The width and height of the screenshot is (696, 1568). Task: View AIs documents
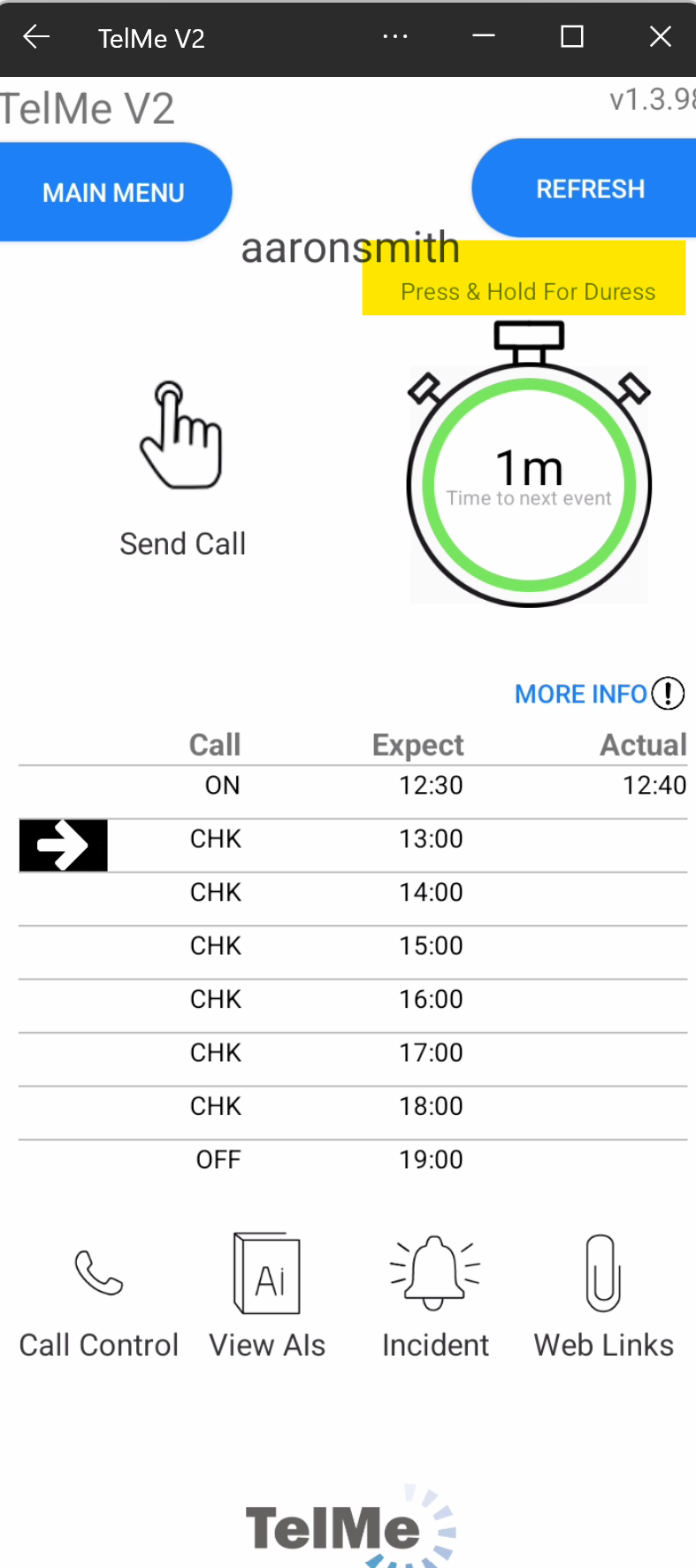tap(267, 1274)
